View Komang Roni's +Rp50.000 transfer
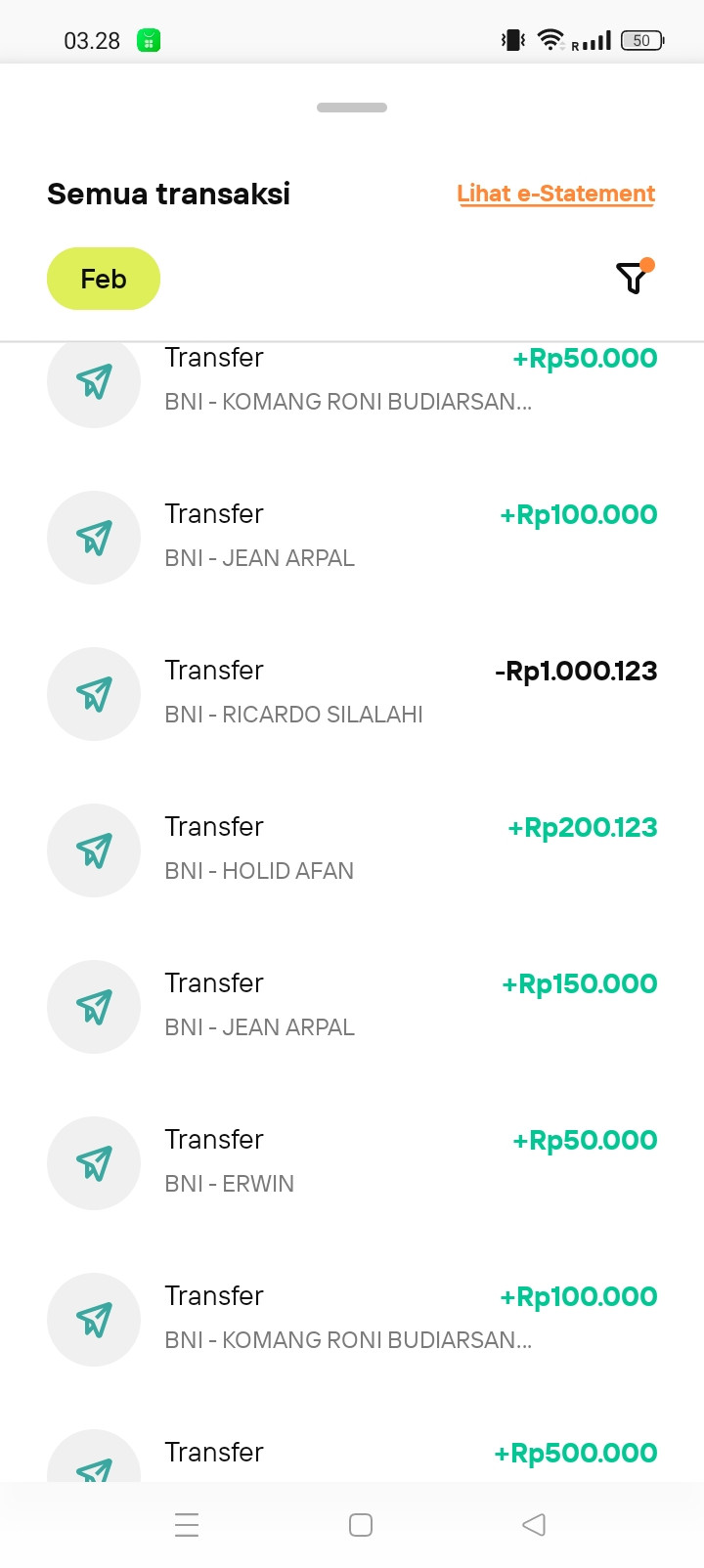The width and height of the screenshot is (704, 1568). coord(352,380)
